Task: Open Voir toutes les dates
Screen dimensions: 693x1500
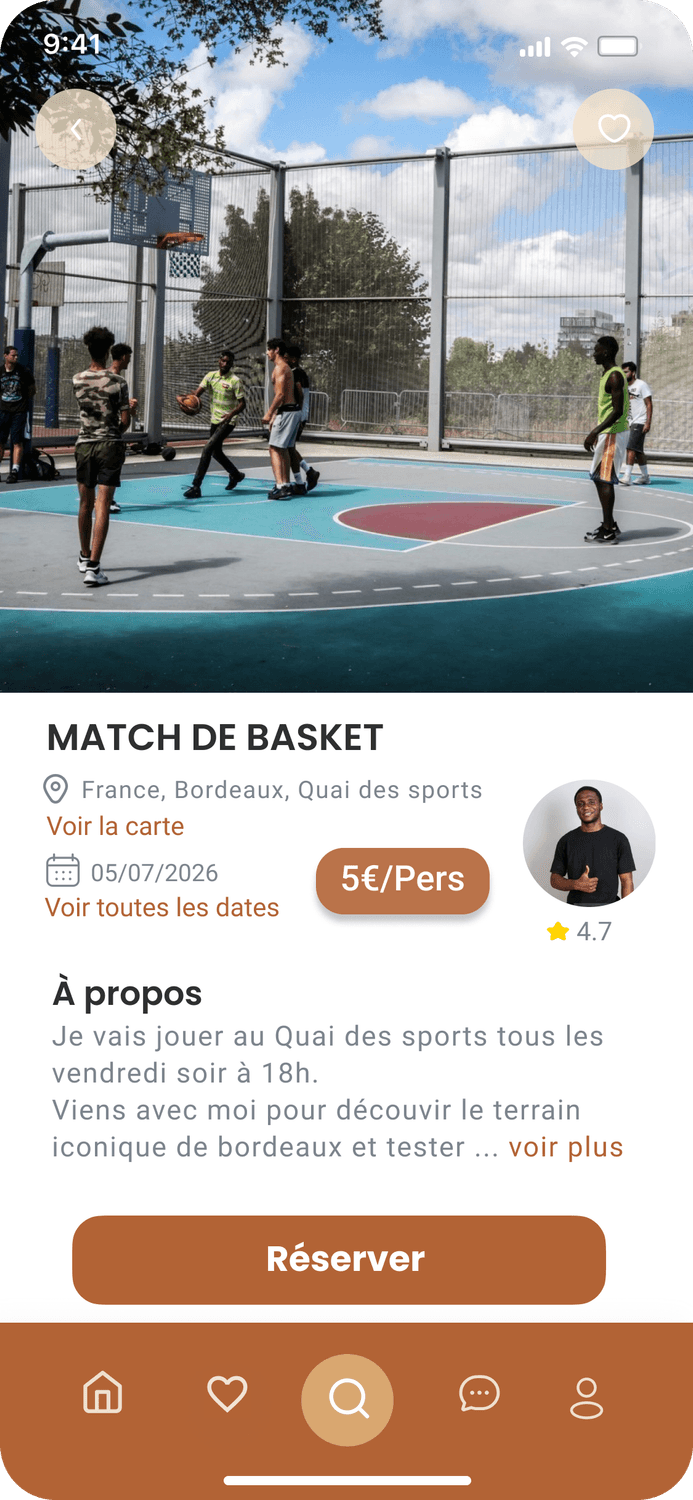Action: pos(162,907)
